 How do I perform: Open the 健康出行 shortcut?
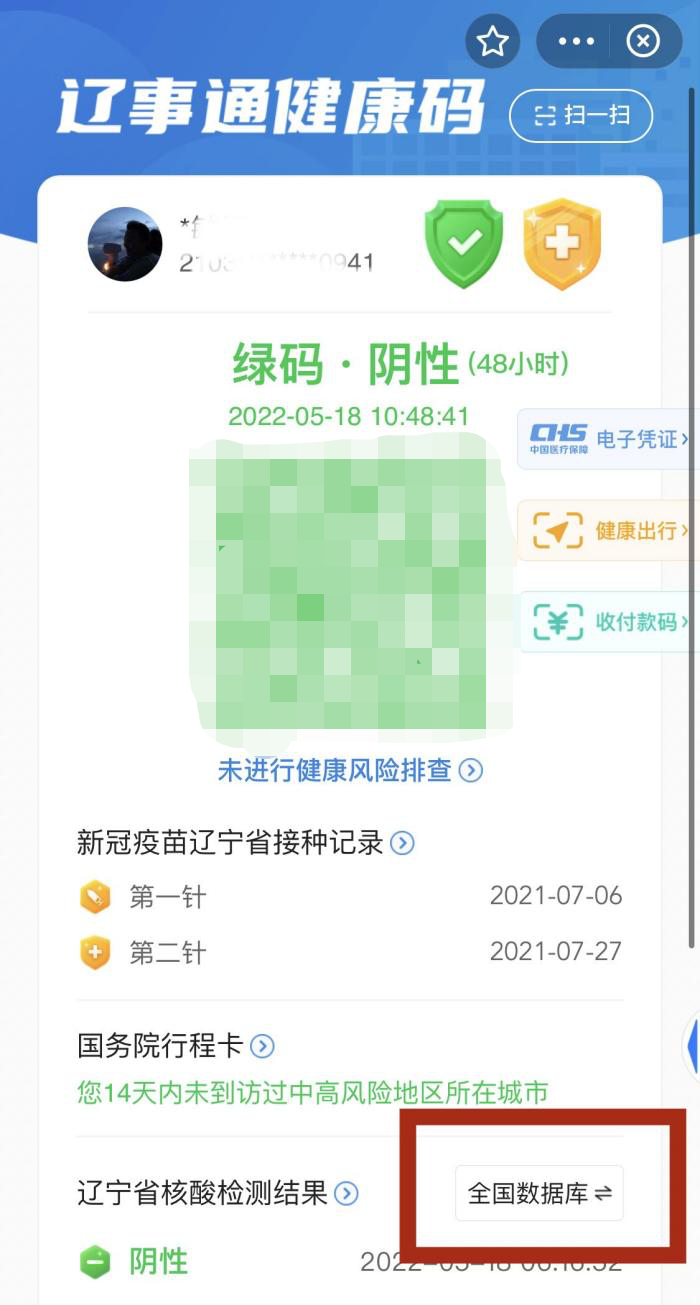point(608,531)
